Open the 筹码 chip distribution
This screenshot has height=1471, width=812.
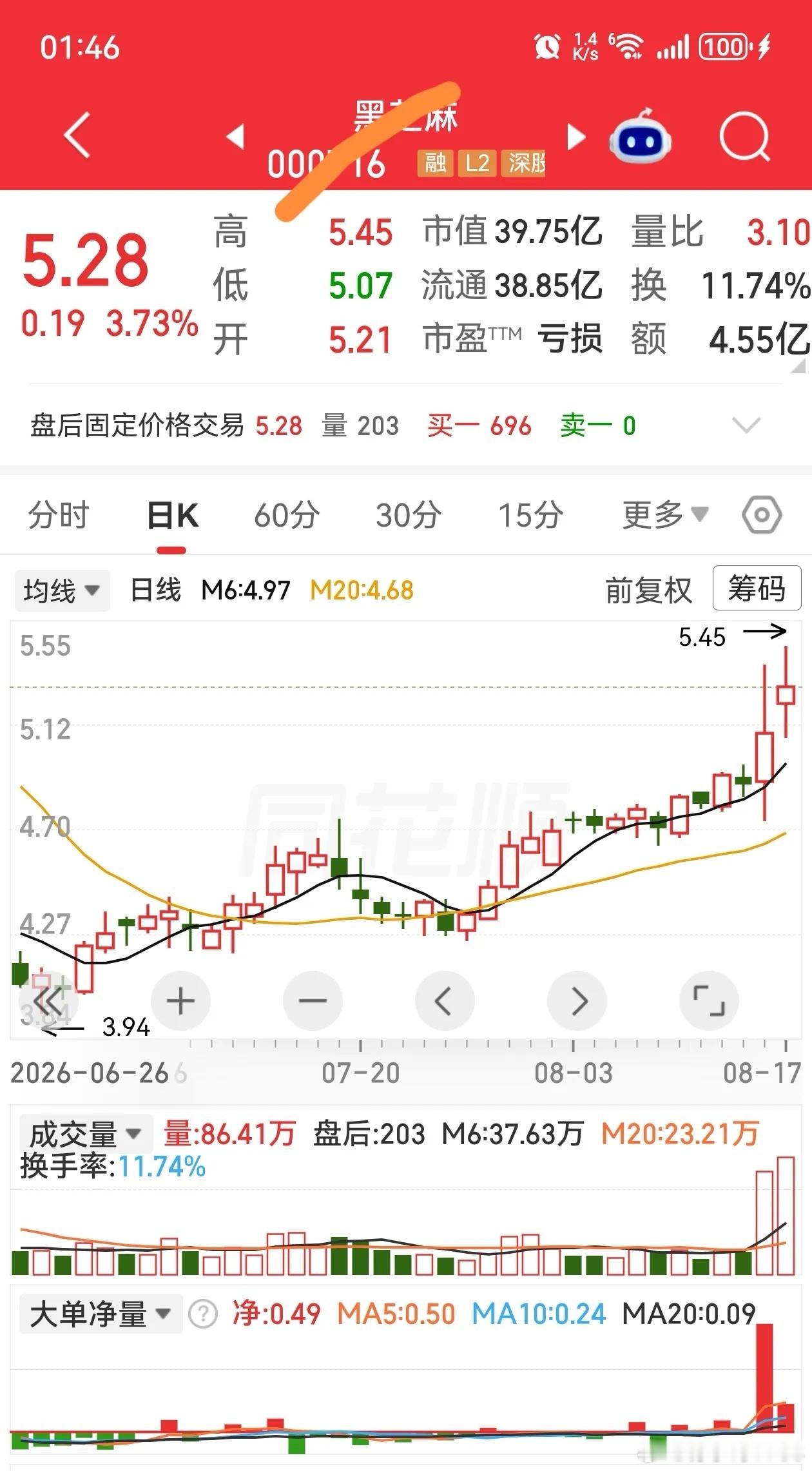click(x=757, y=588)
